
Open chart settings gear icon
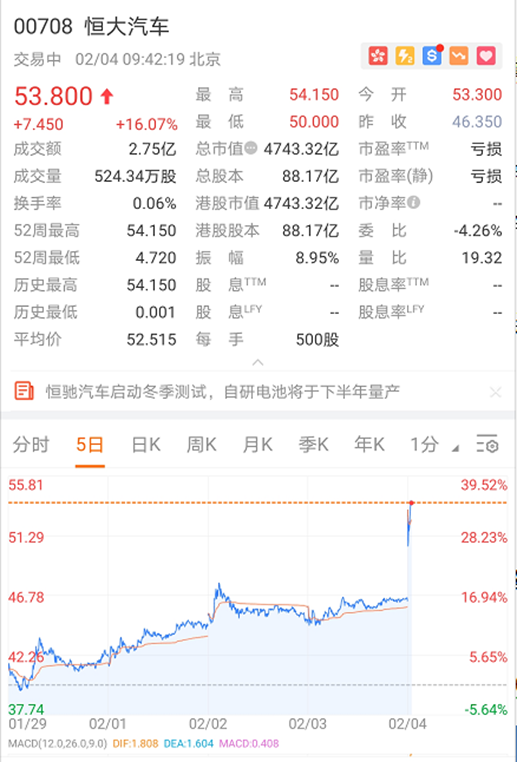487,444
